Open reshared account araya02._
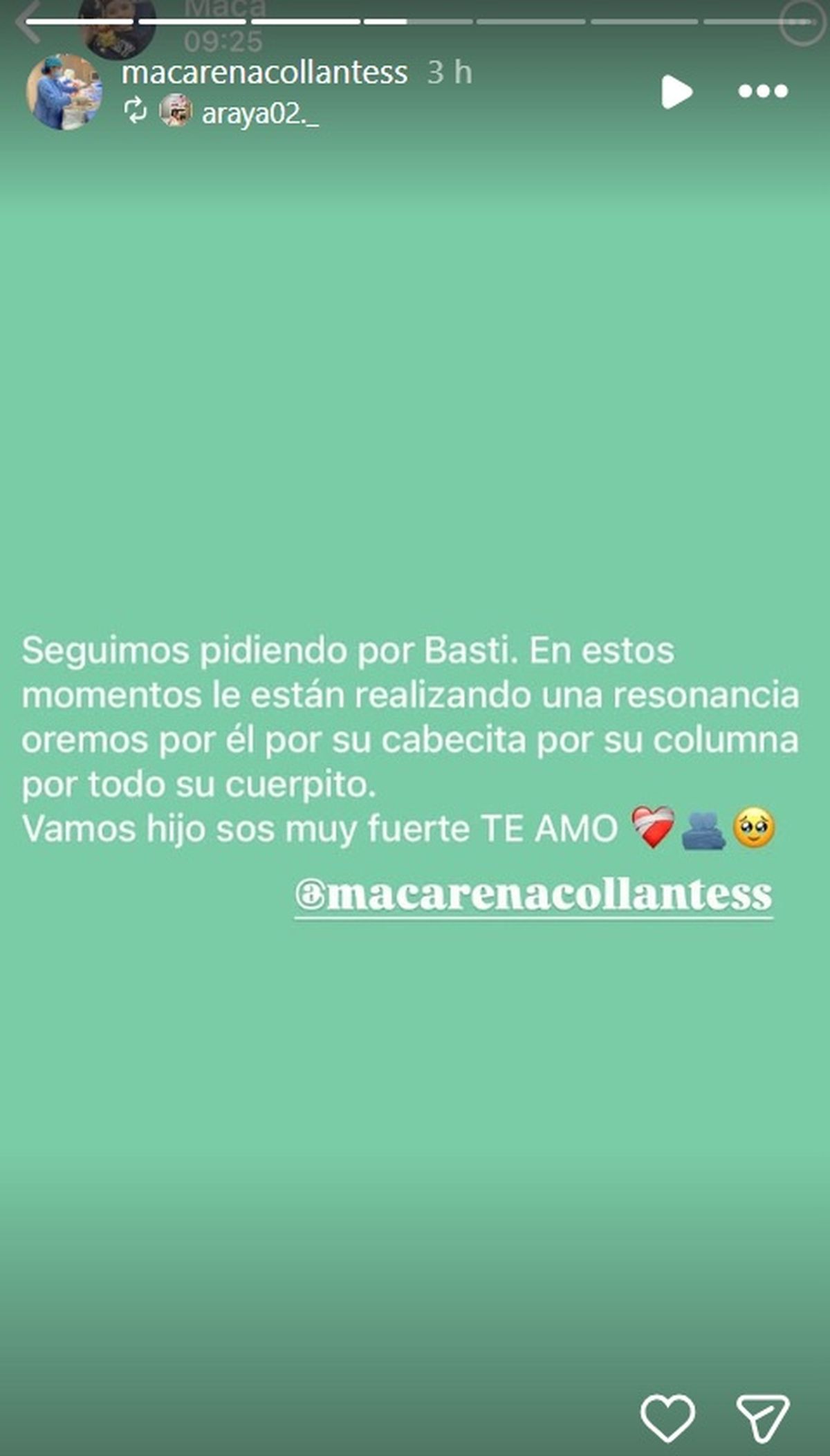The height and width of the screenshot is (1456, 830). pyautogui.click(x=259, y=113)
